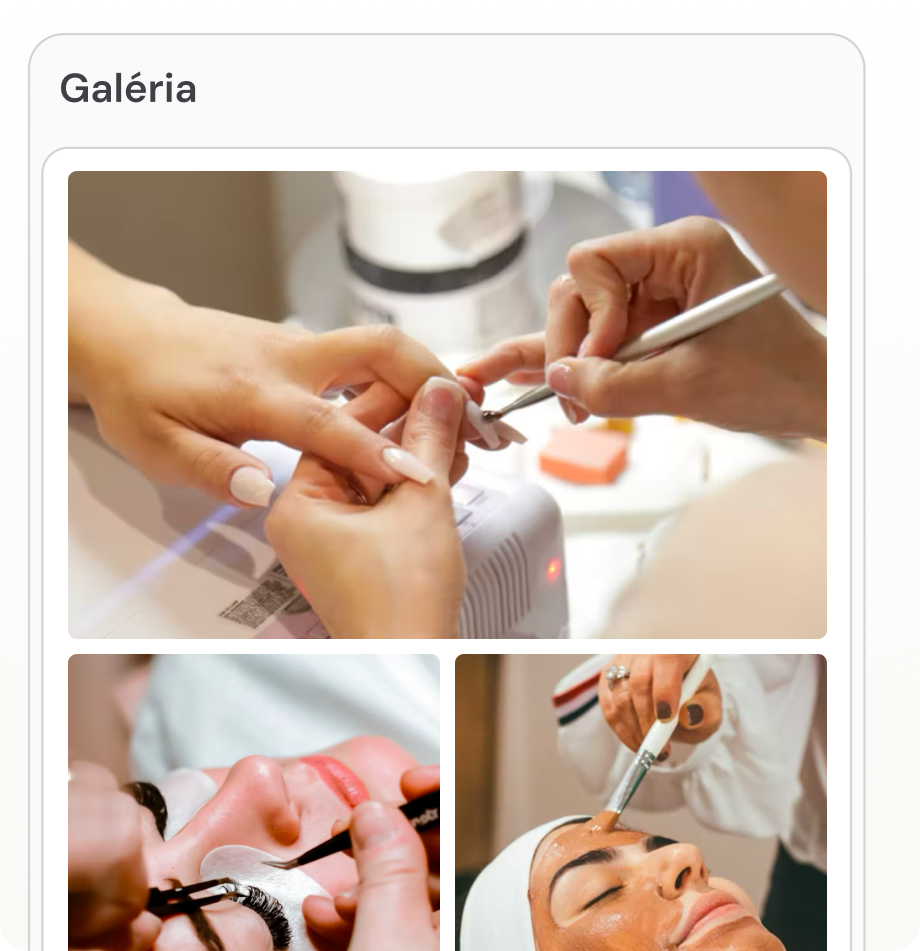920x951 pixels.
Task: Open the large manicure photo in Galéria
Action: (x=447, y=404)
